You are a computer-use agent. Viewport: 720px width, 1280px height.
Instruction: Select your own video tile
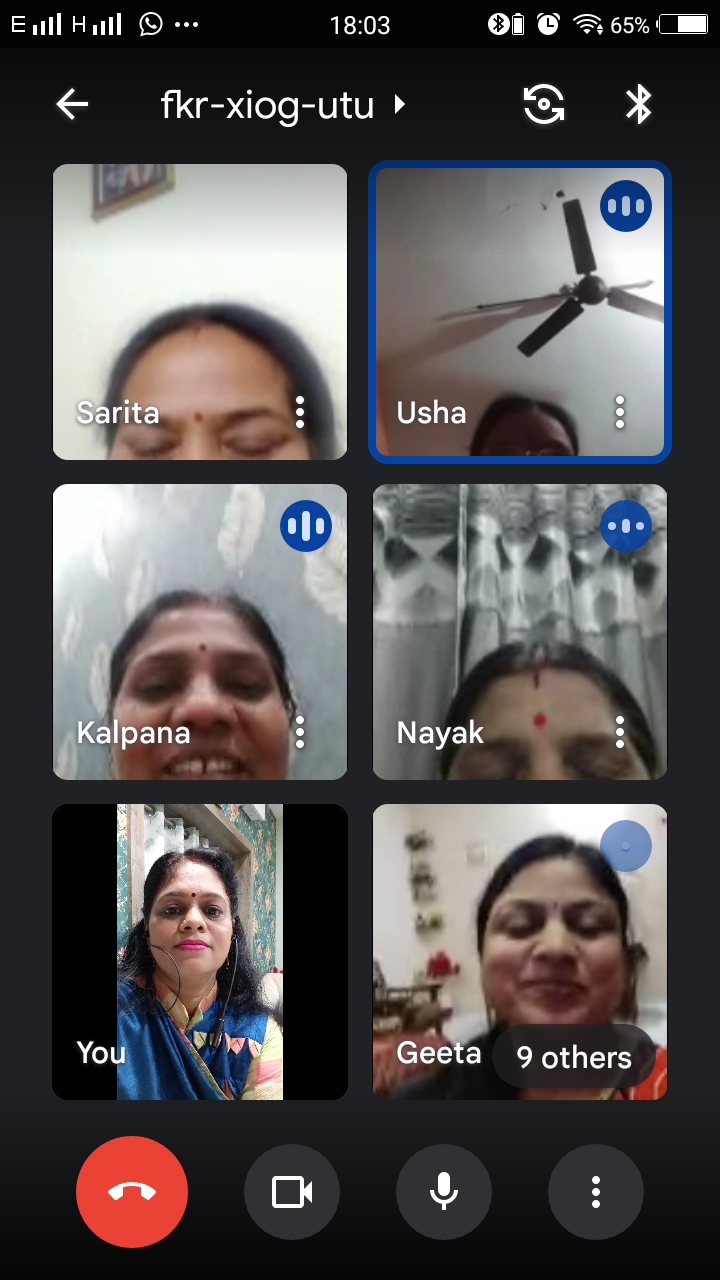[200, 950]
